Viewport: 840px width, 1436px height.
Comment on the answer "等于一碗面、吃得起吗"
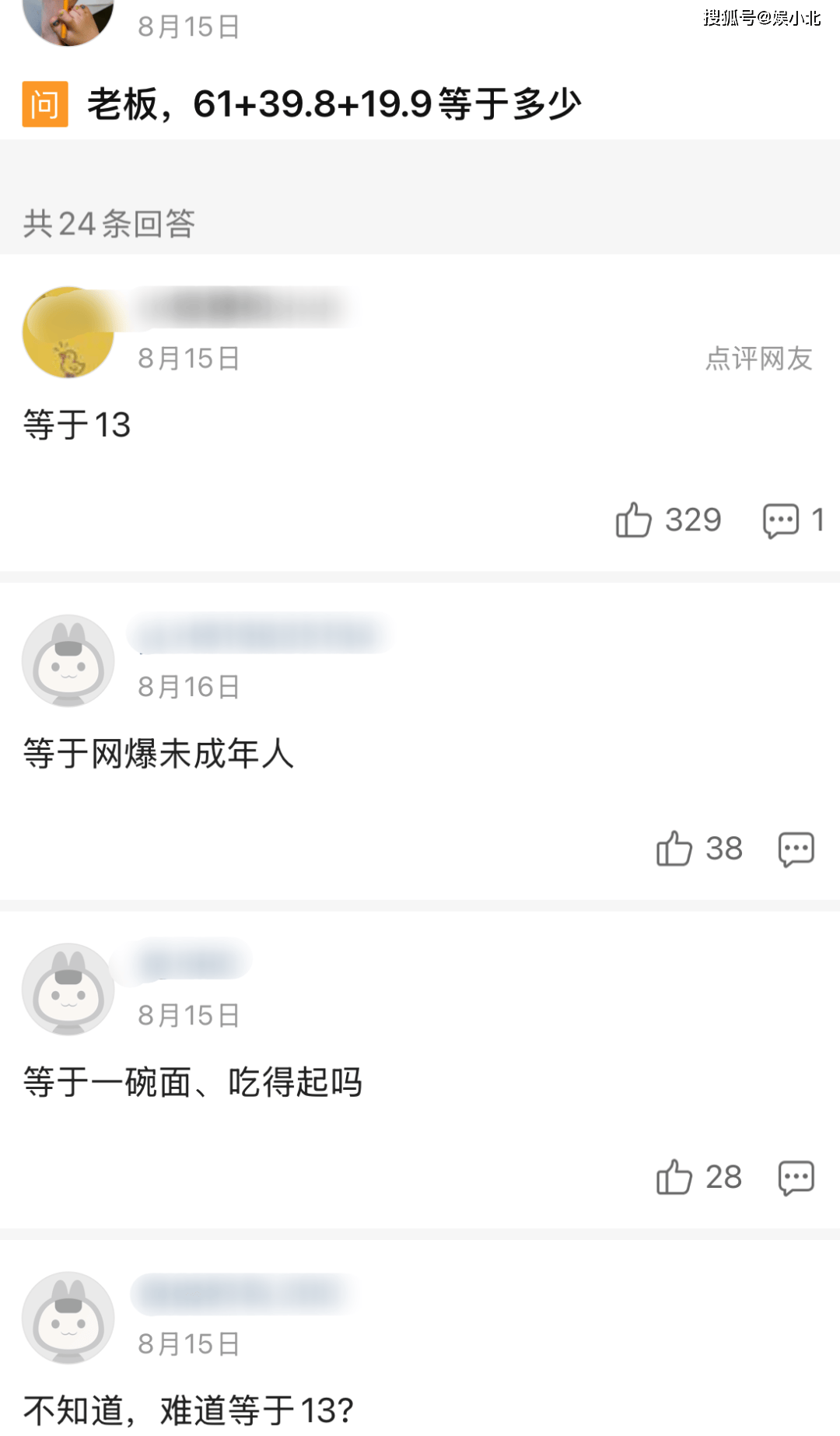796,1178
